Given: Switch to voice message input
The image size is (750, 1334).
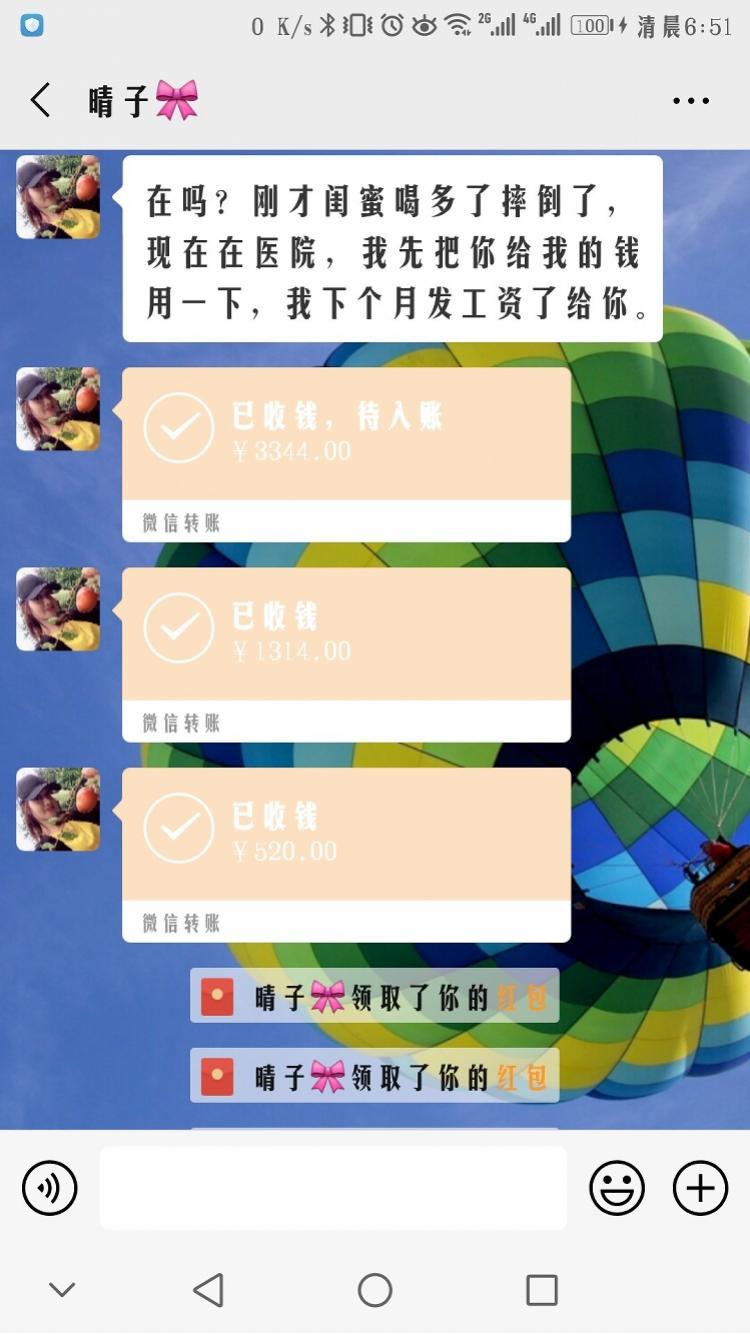Looking at the screenshot, I should coord(50,1188).
